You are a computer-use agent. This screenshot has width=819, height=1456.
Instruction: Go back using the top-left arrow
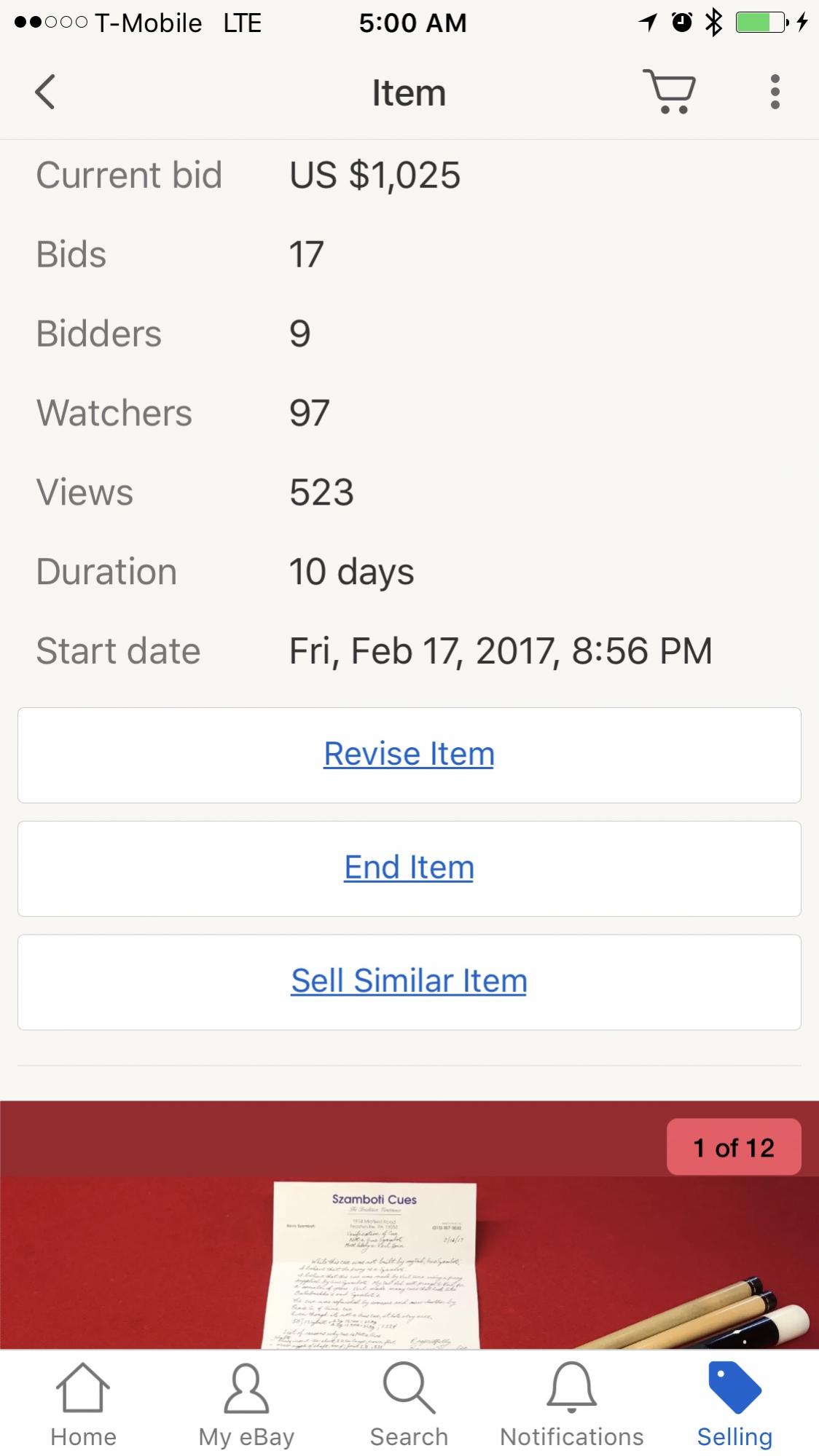(x=45, y=93)
